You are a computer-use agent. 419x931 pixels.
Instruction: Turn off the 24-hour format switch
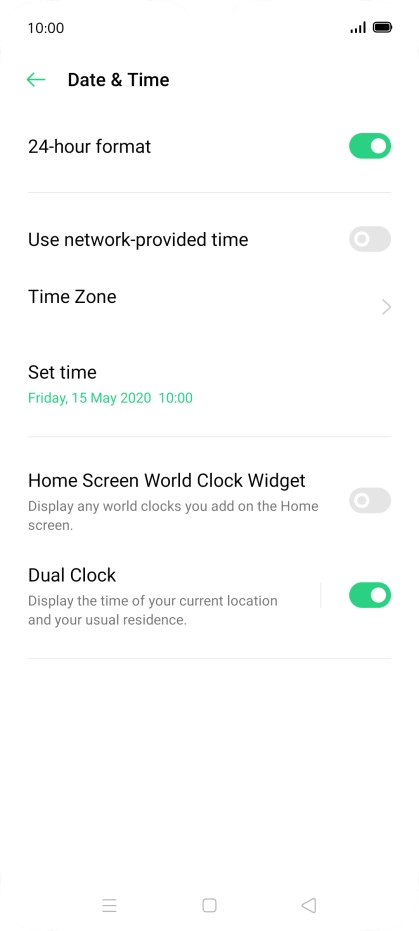(x=370, y=146)
